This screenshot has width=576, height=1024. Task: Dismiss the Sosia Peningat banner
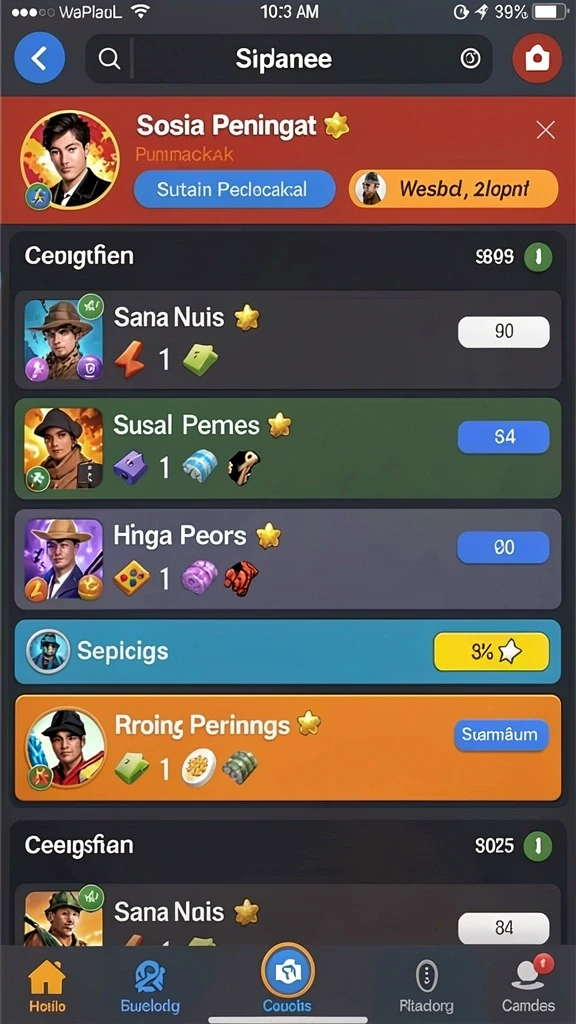pos(545,130)
